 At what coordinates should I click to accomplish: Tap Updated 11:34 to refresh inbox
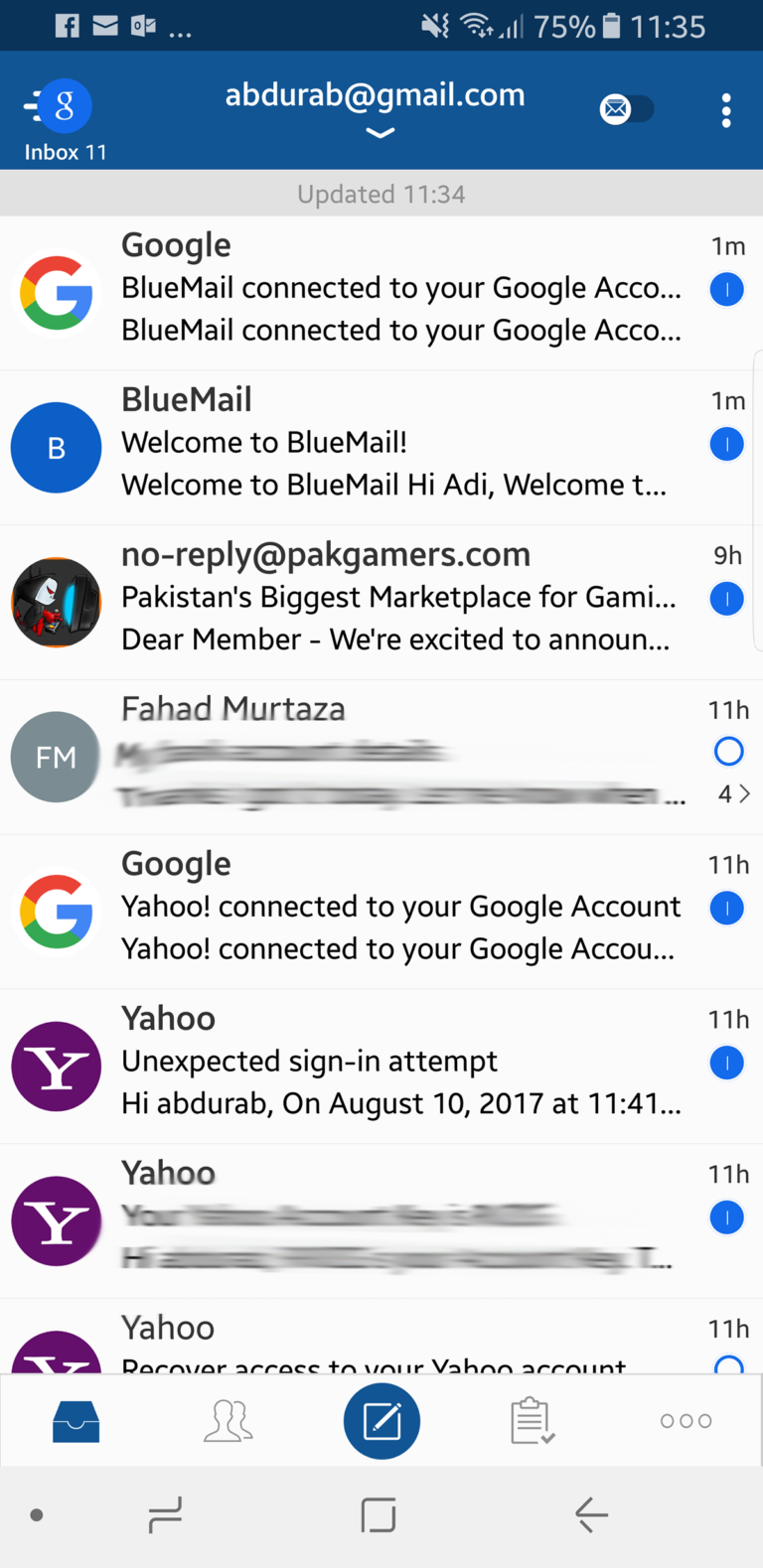(x=381, y=194)
